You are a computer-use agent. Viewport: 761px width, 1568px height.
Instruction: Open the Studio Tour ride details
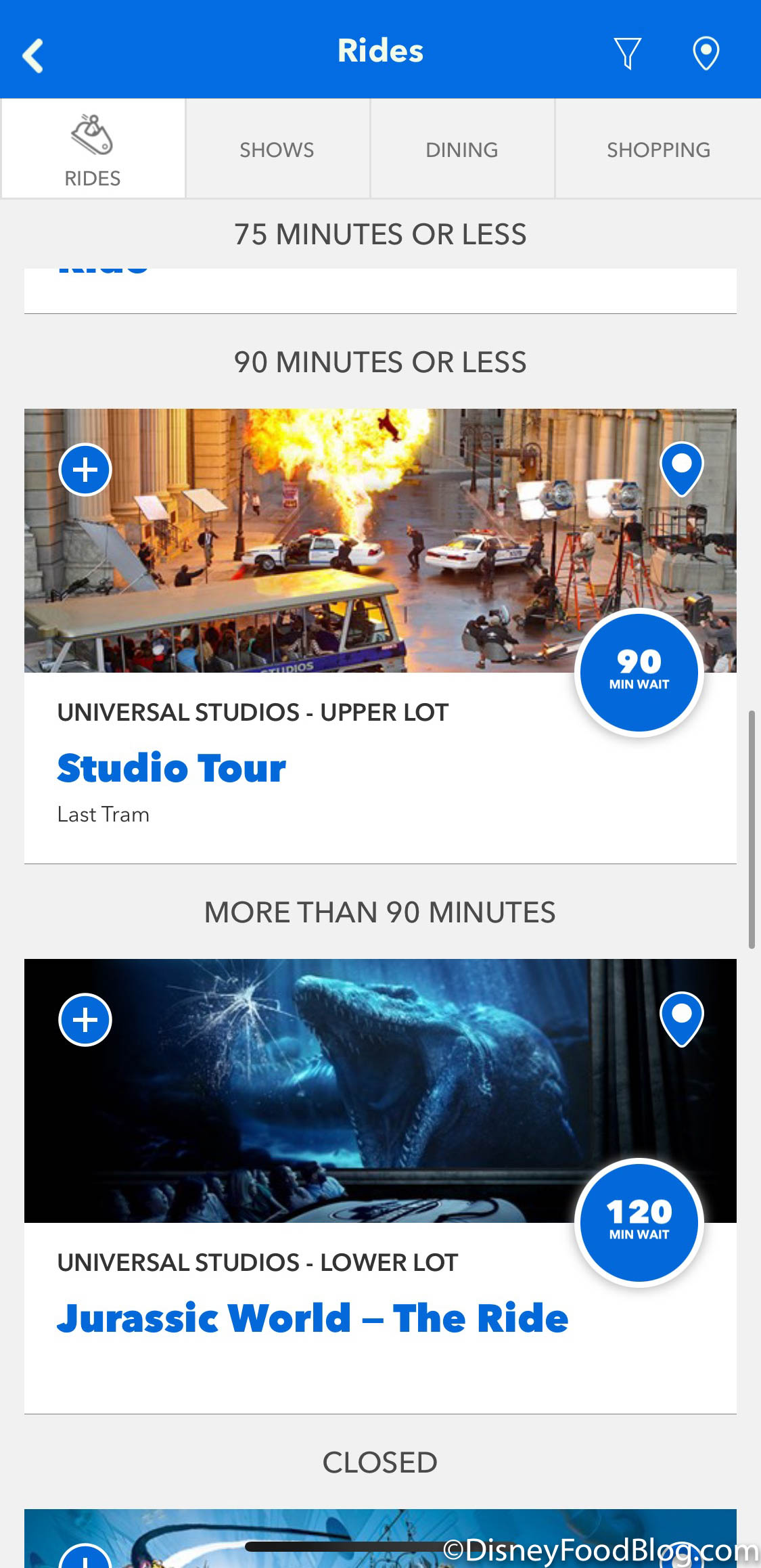click(x=172, y=768)
